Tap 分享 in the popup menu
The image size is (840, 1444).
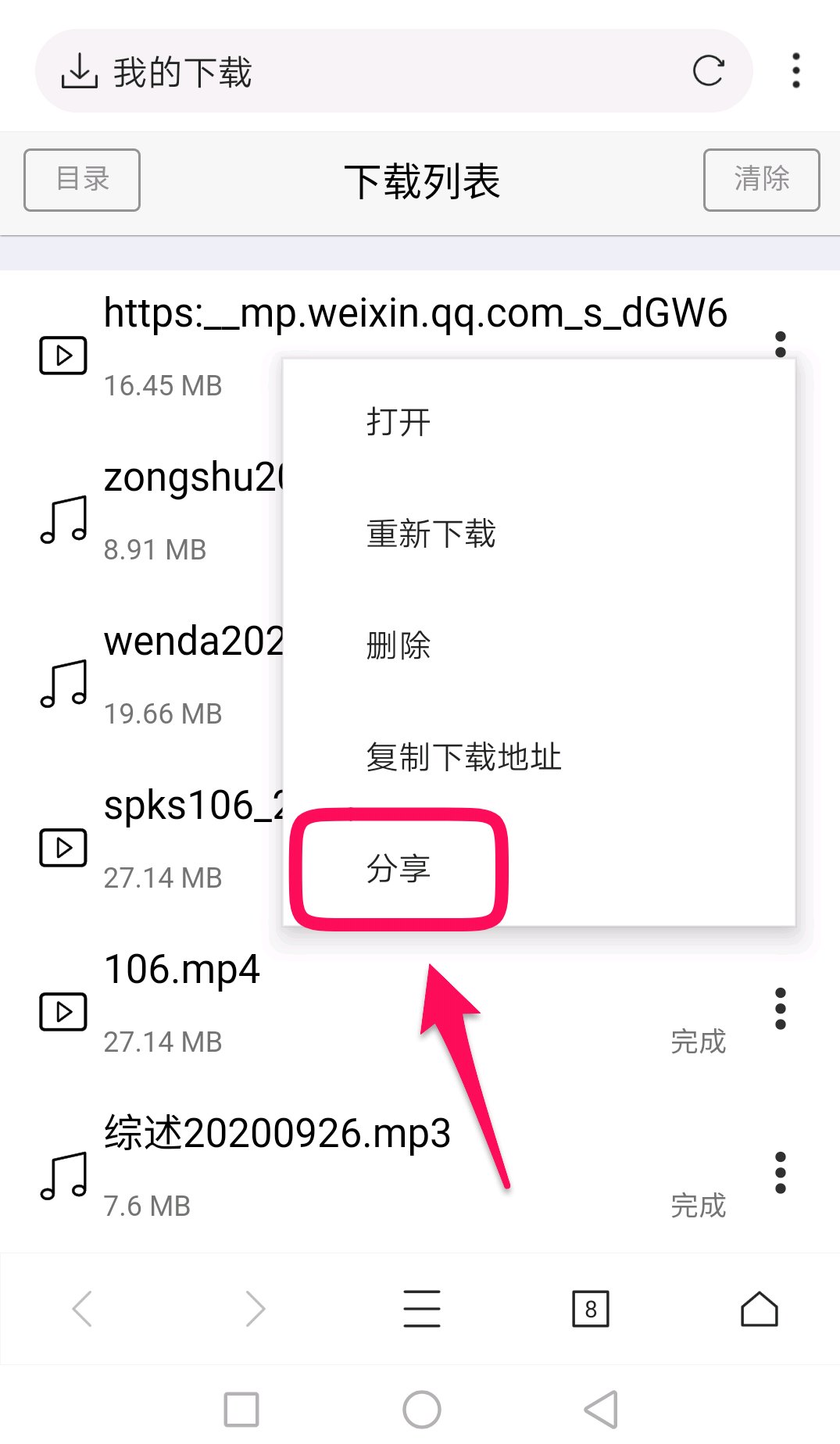[x=399, y=869]
